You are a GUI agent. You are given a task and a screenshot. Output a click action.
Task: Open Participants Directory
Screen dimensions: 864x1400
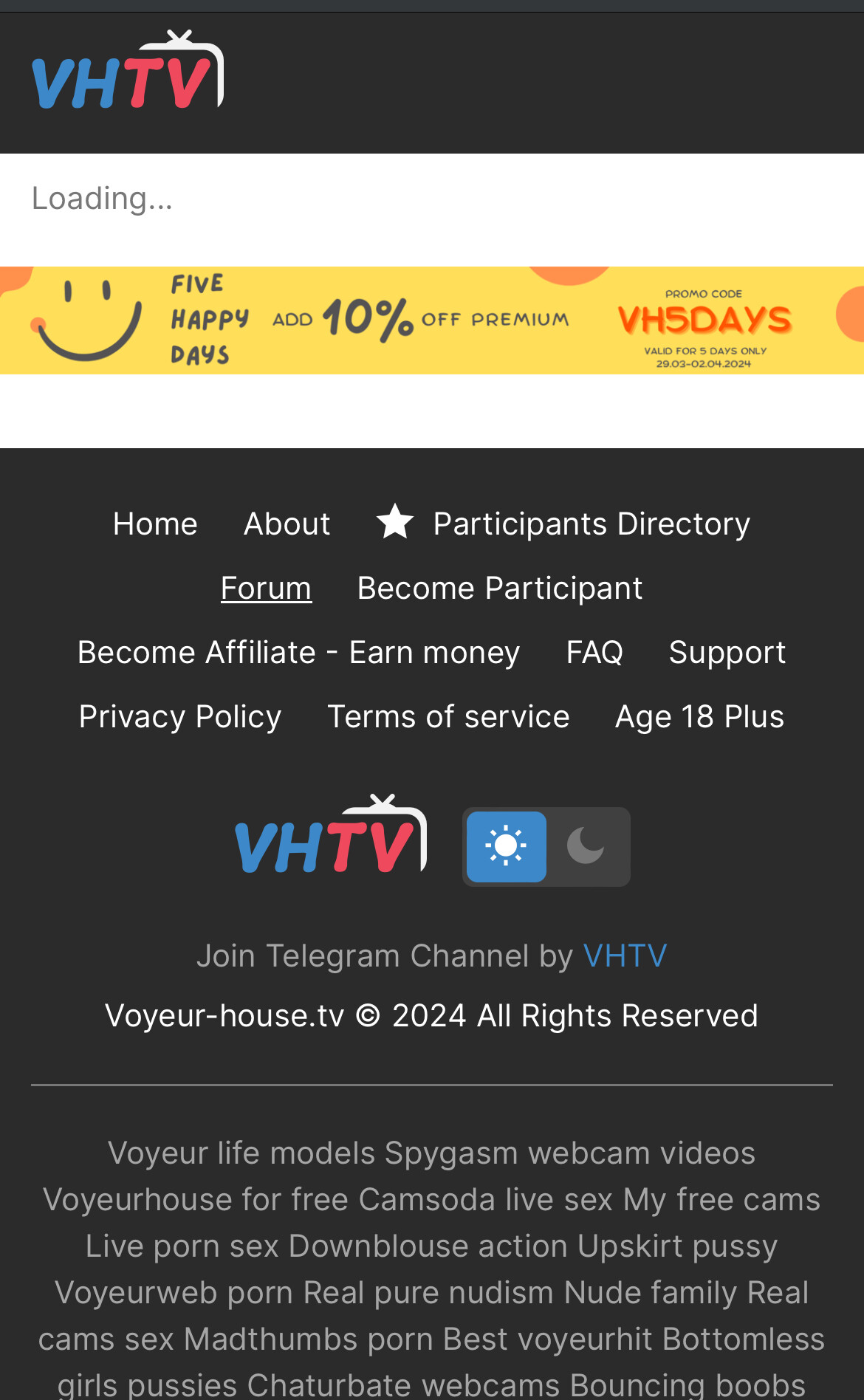click(591, 524)
